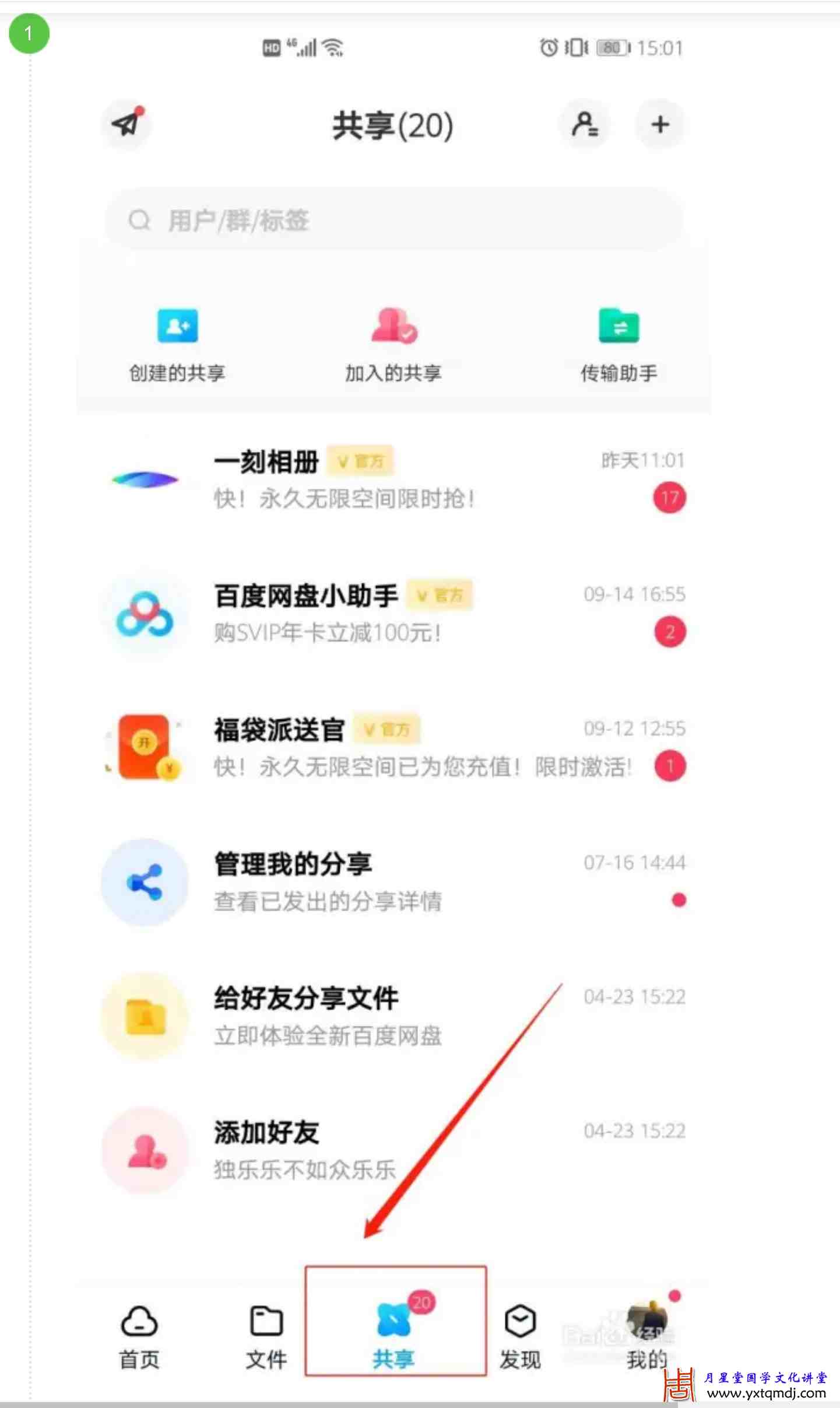Focus the 用户/群/标签 search box
The image size is (840, 1408).
[x=393, y=220]
